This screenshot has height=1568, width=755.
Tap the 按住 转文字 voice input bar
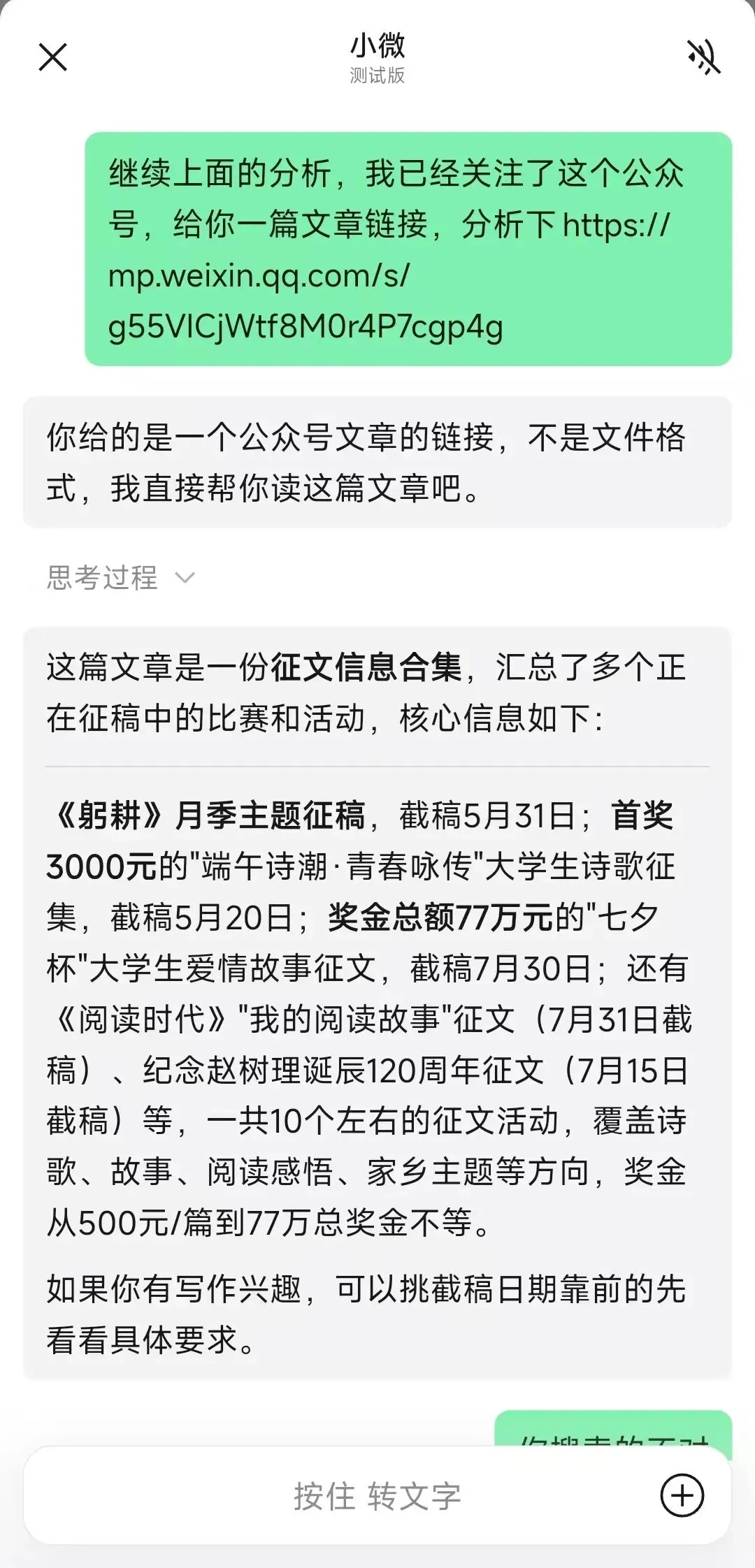(x=377, y=1495)
